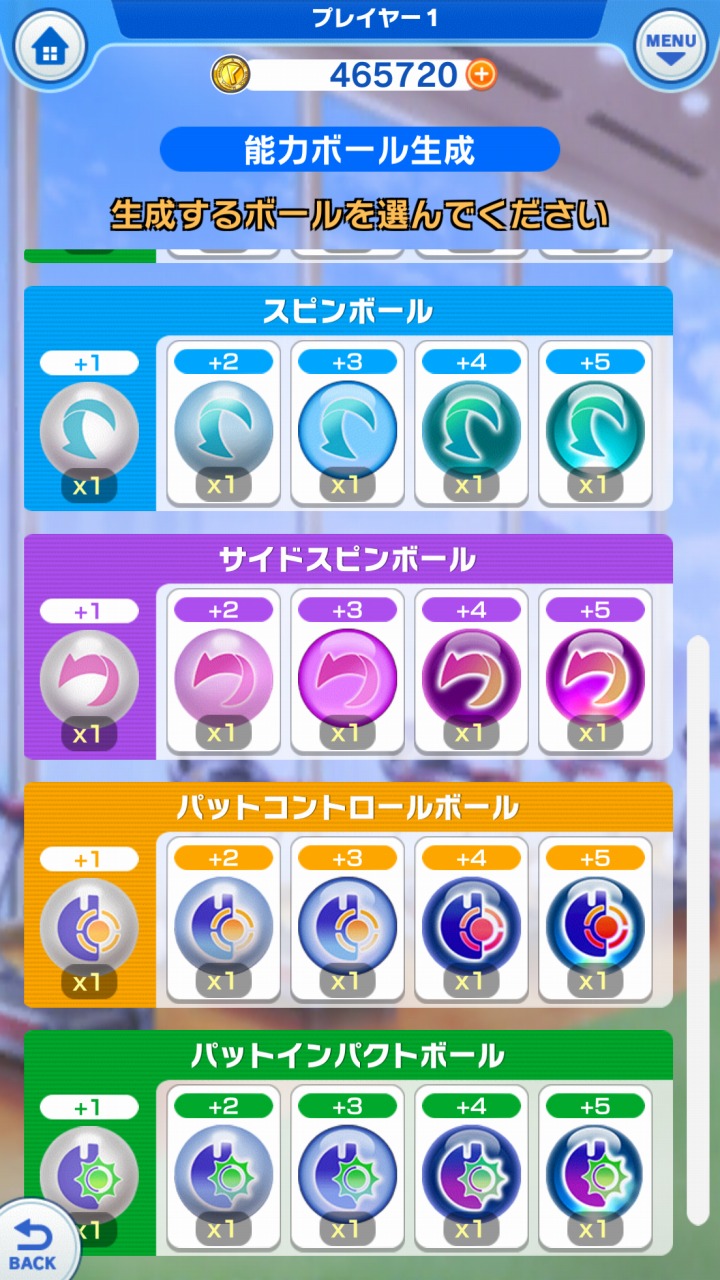
Task: Go back with the BACK button
Action: [33, 1243]
